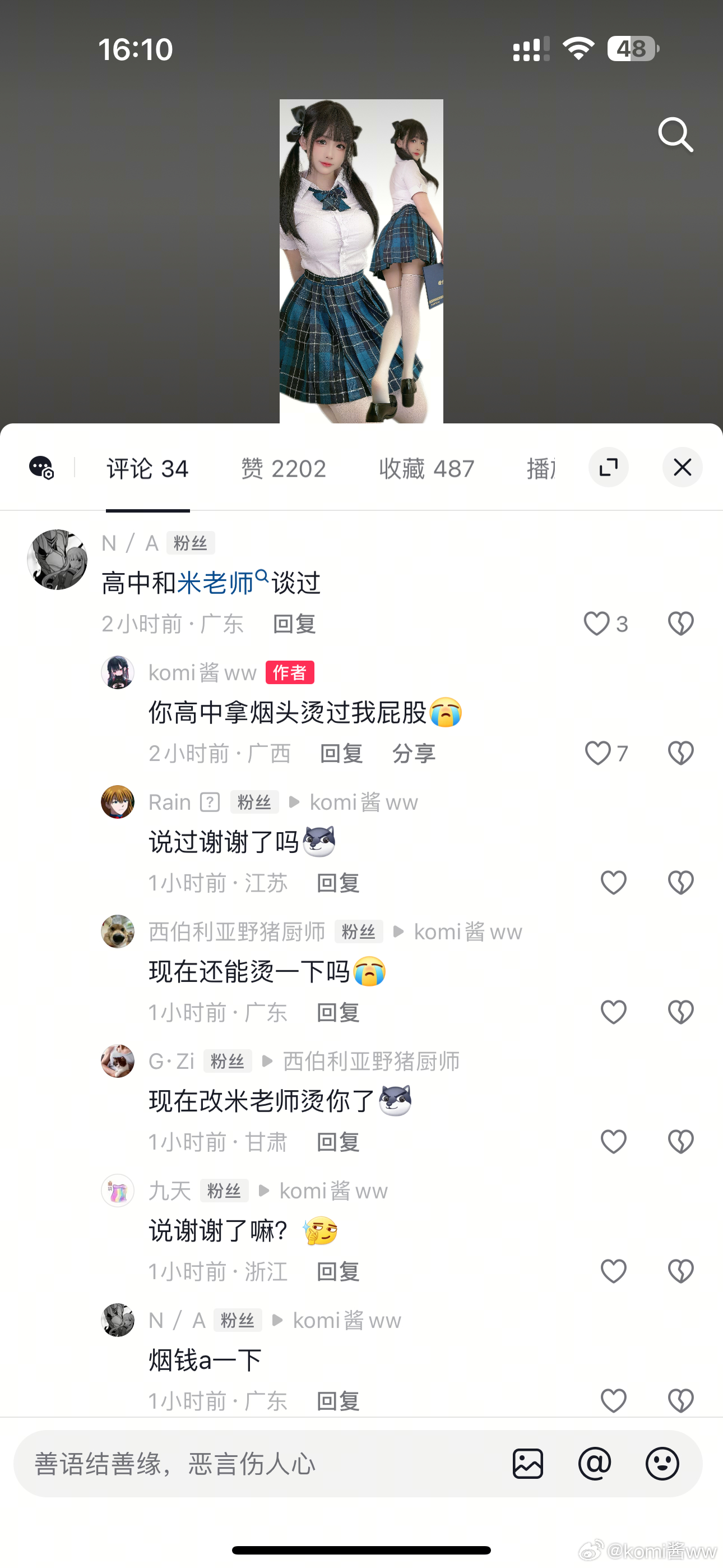The image size is (723, 1568).
Task: Like N / A's comment 高中和米老师谈过
Action: click(597, 624)
